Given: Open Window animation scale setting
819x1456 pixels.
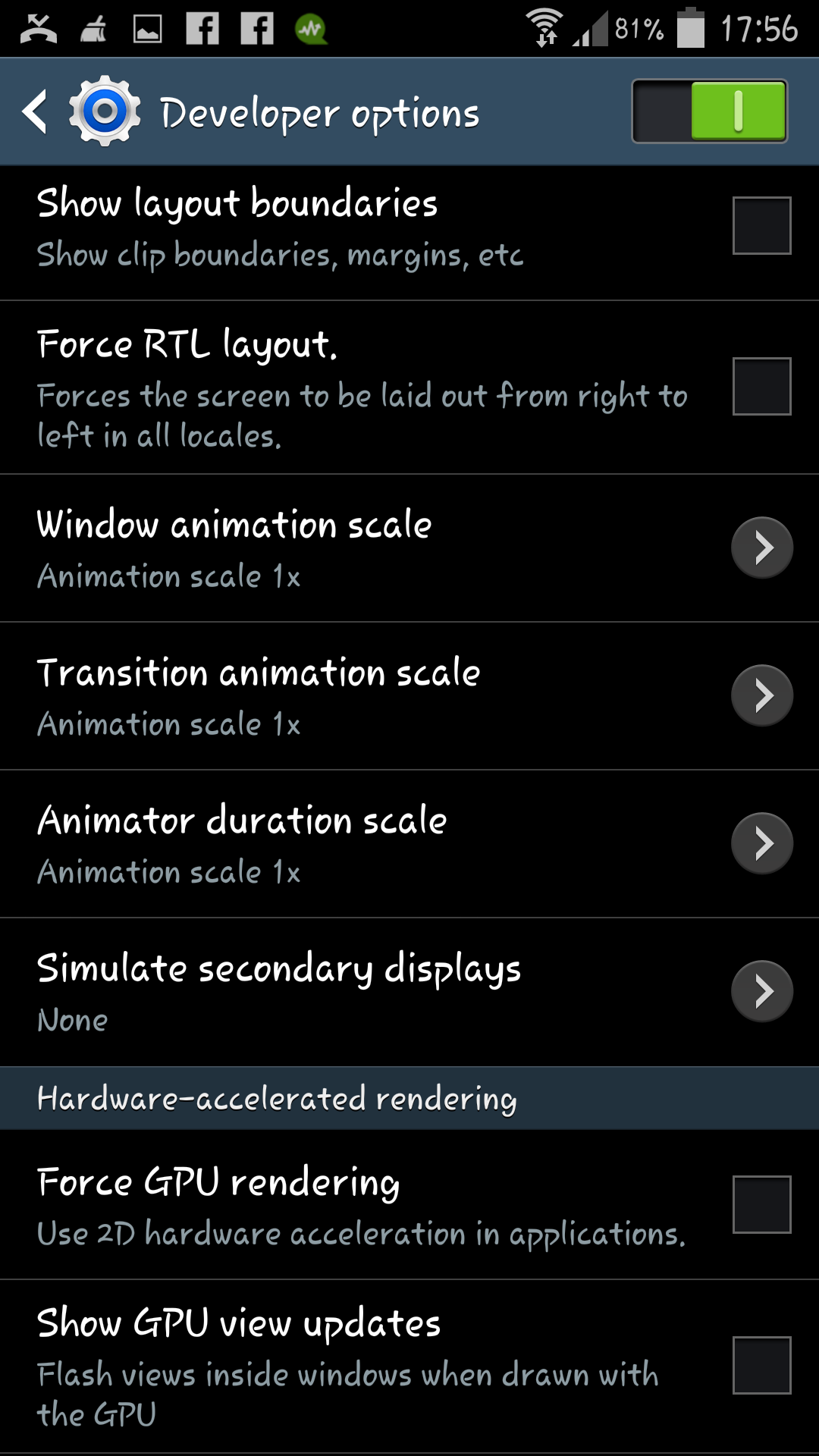Looking at the screenshot, I should [409, 548].
